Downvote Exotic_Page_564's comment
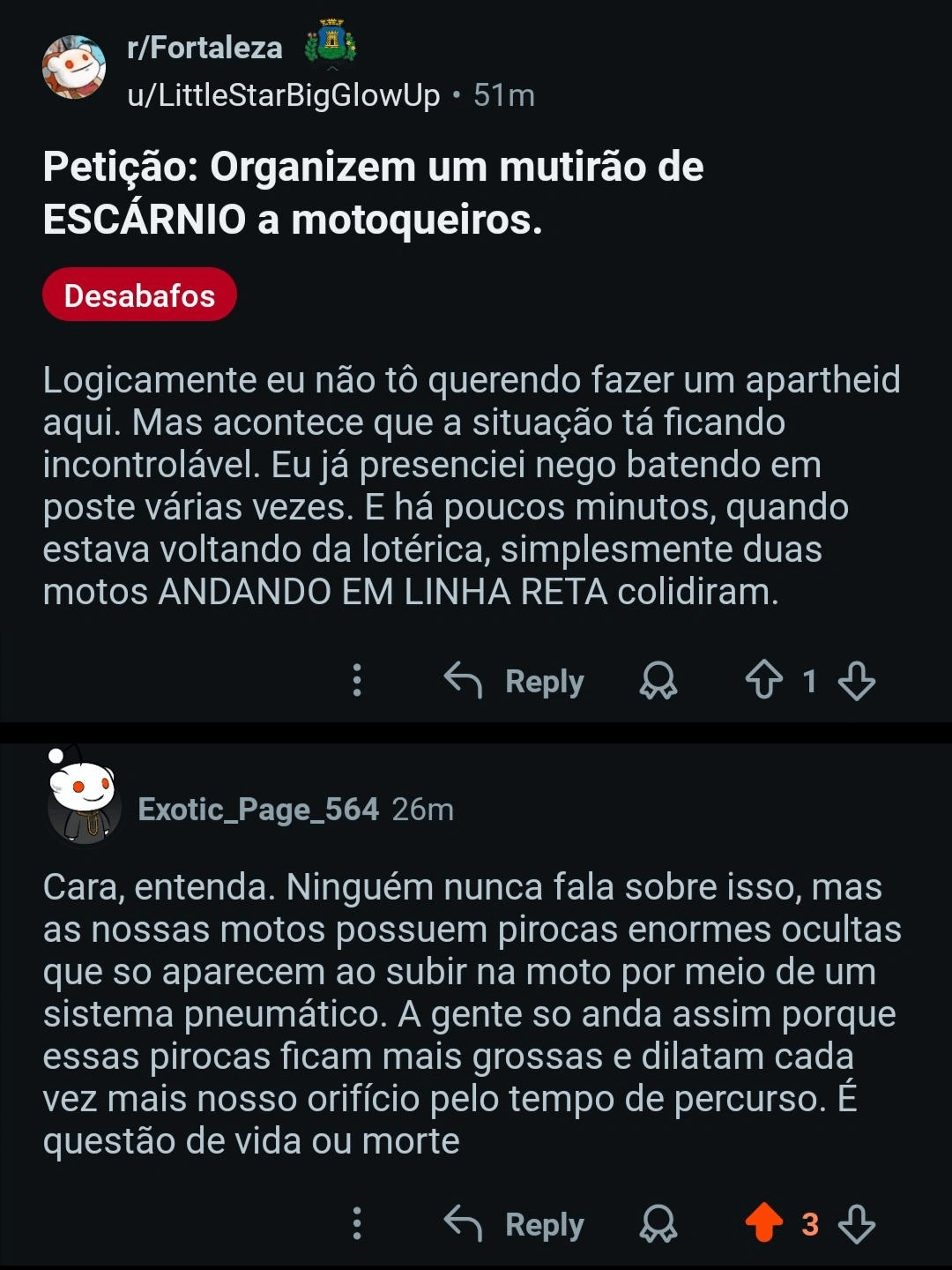Screen dimensions: 952x1270 [857, 1224]
